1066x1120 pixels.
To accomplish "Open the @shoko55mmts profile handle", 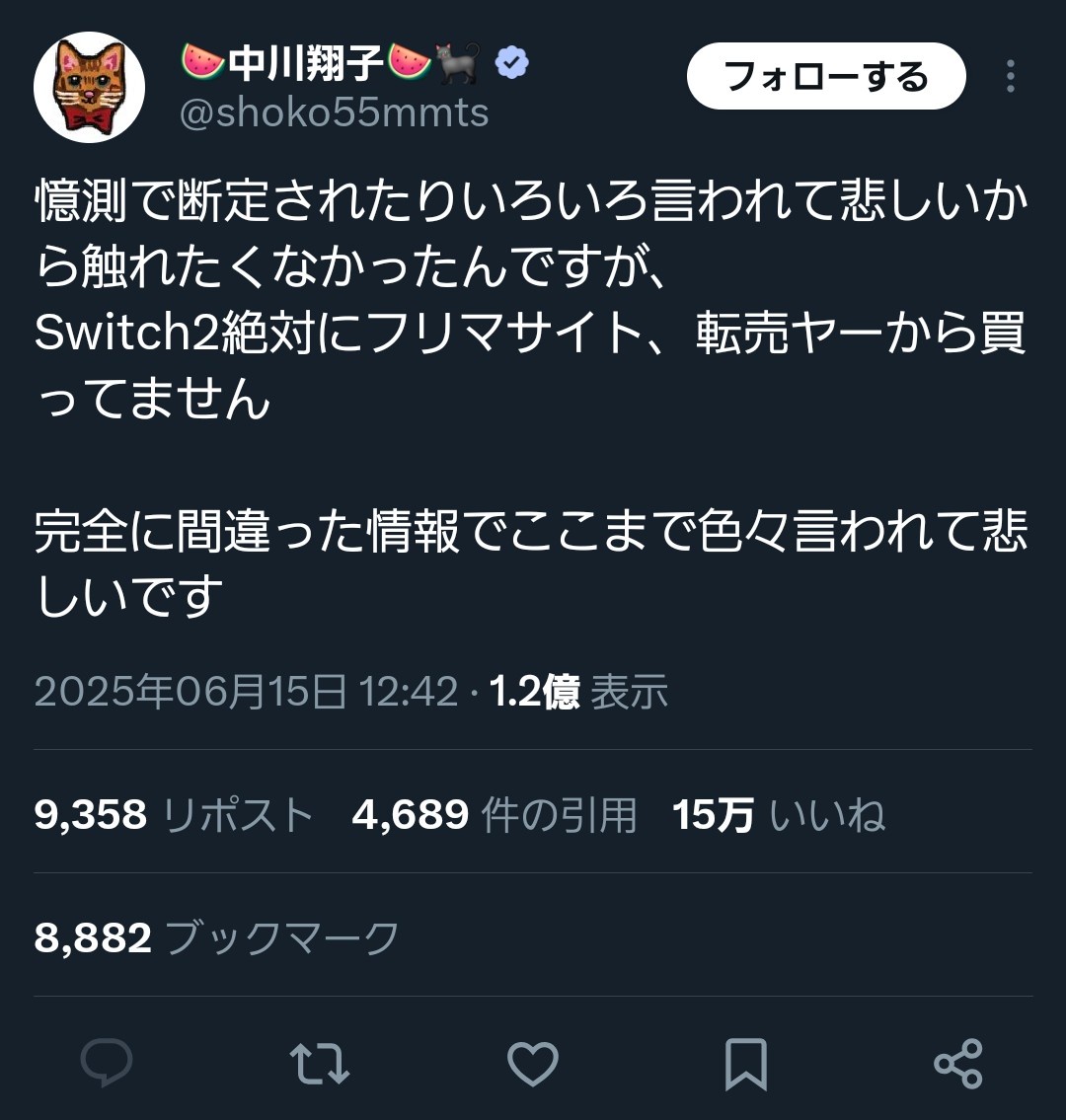I will (334, 113).
